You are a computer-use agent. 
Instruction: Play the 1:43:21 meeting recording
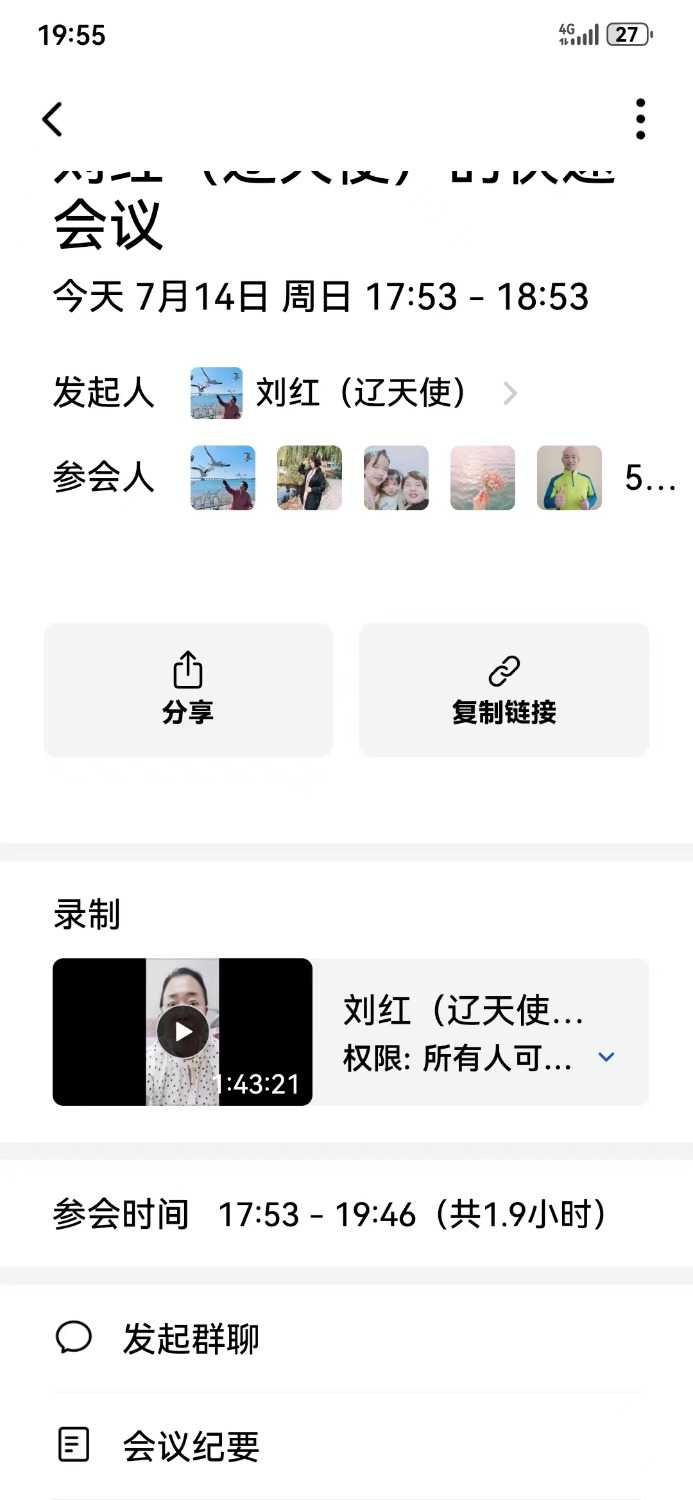click(x=183, y=1031)
